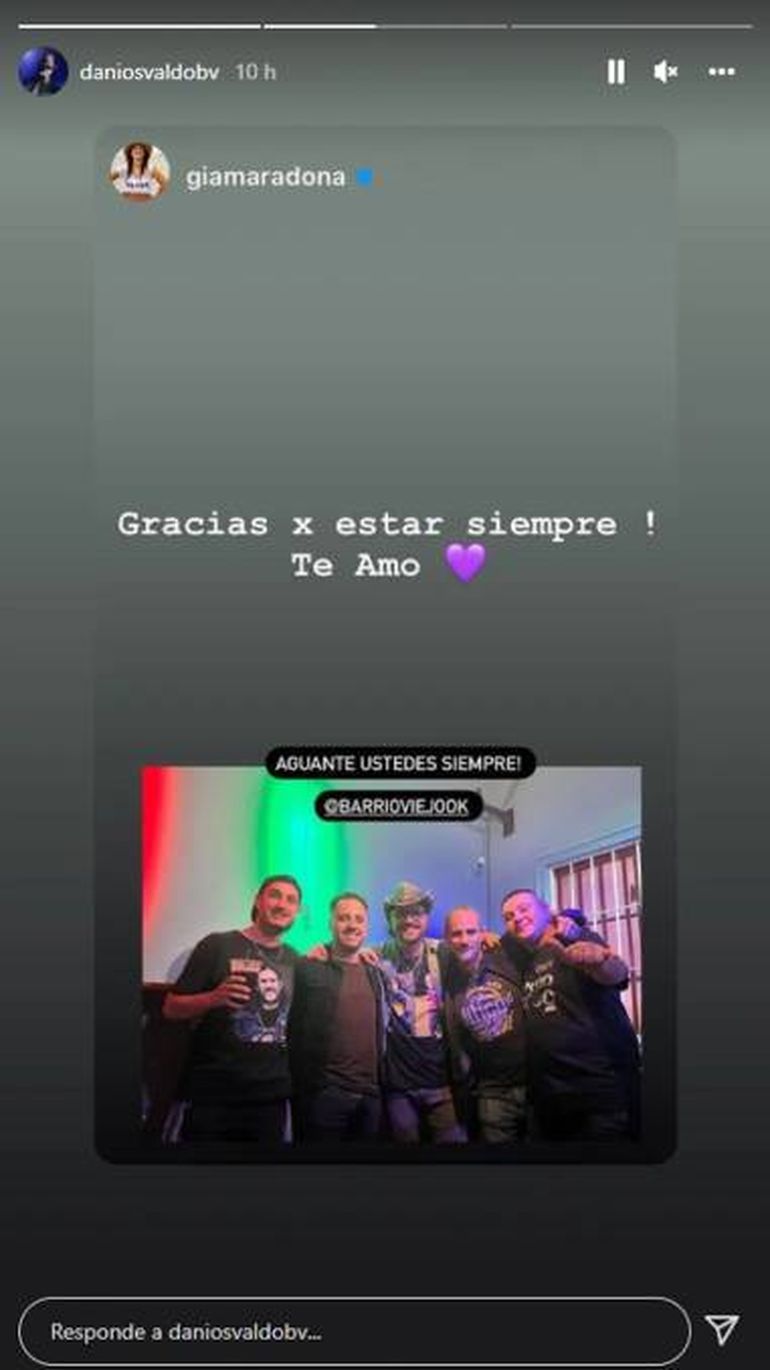Reply to daniosvaldobv in the message field
This screenshot has width=770, height=1370.
(355, 1331)
